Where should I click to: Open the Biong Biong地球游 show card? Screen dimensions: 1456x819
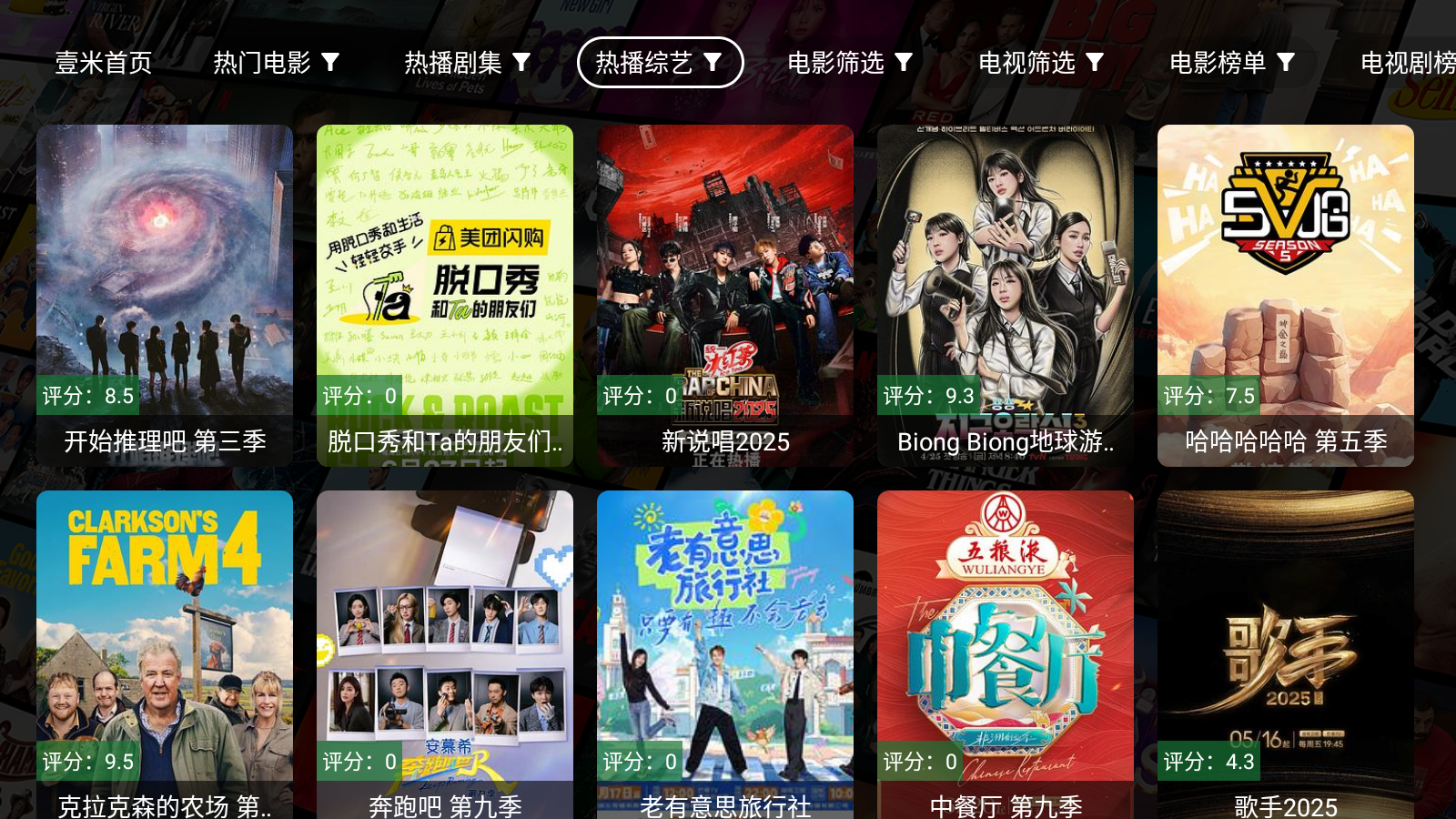point(1006,296)
